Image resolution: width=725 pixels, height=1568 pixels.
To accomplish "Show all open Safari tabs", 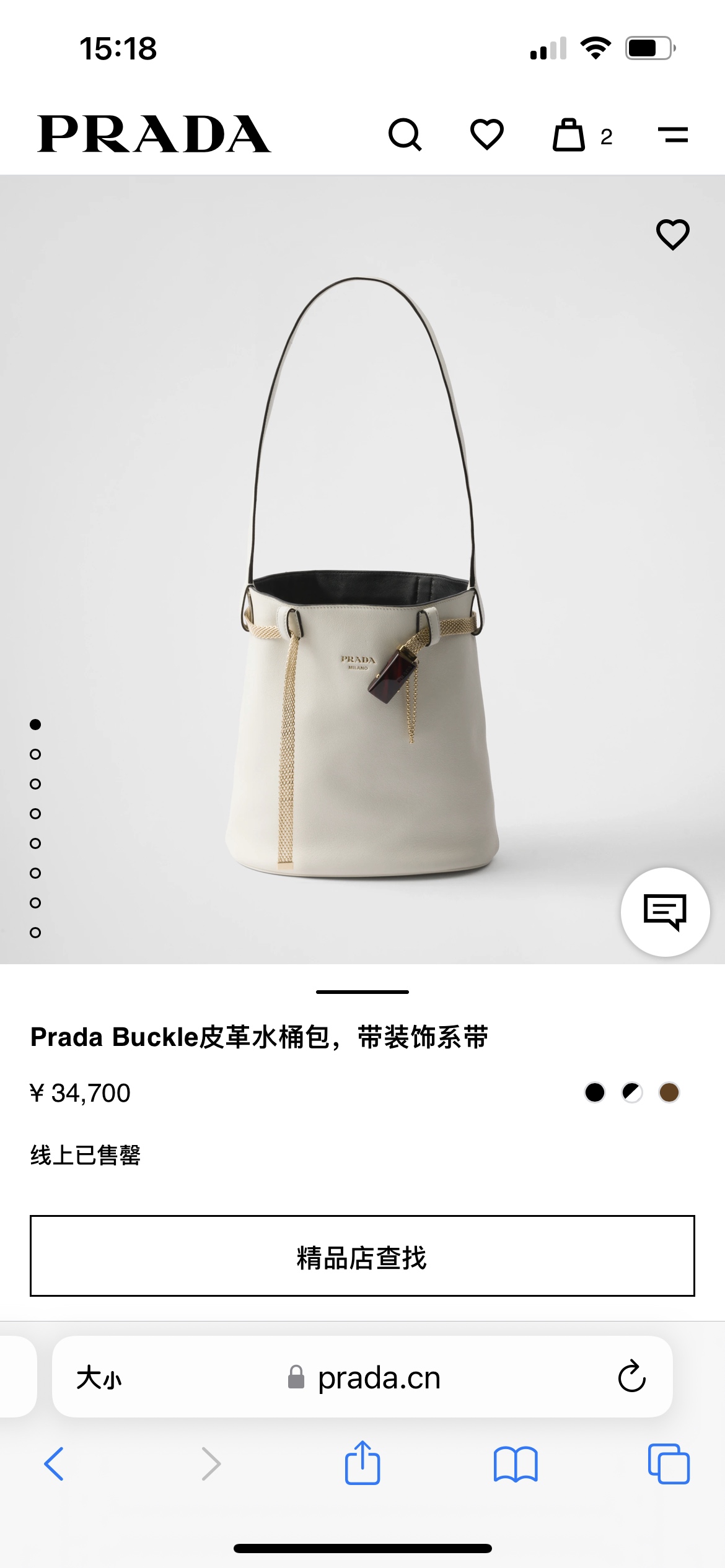I will click(669, 1464).
